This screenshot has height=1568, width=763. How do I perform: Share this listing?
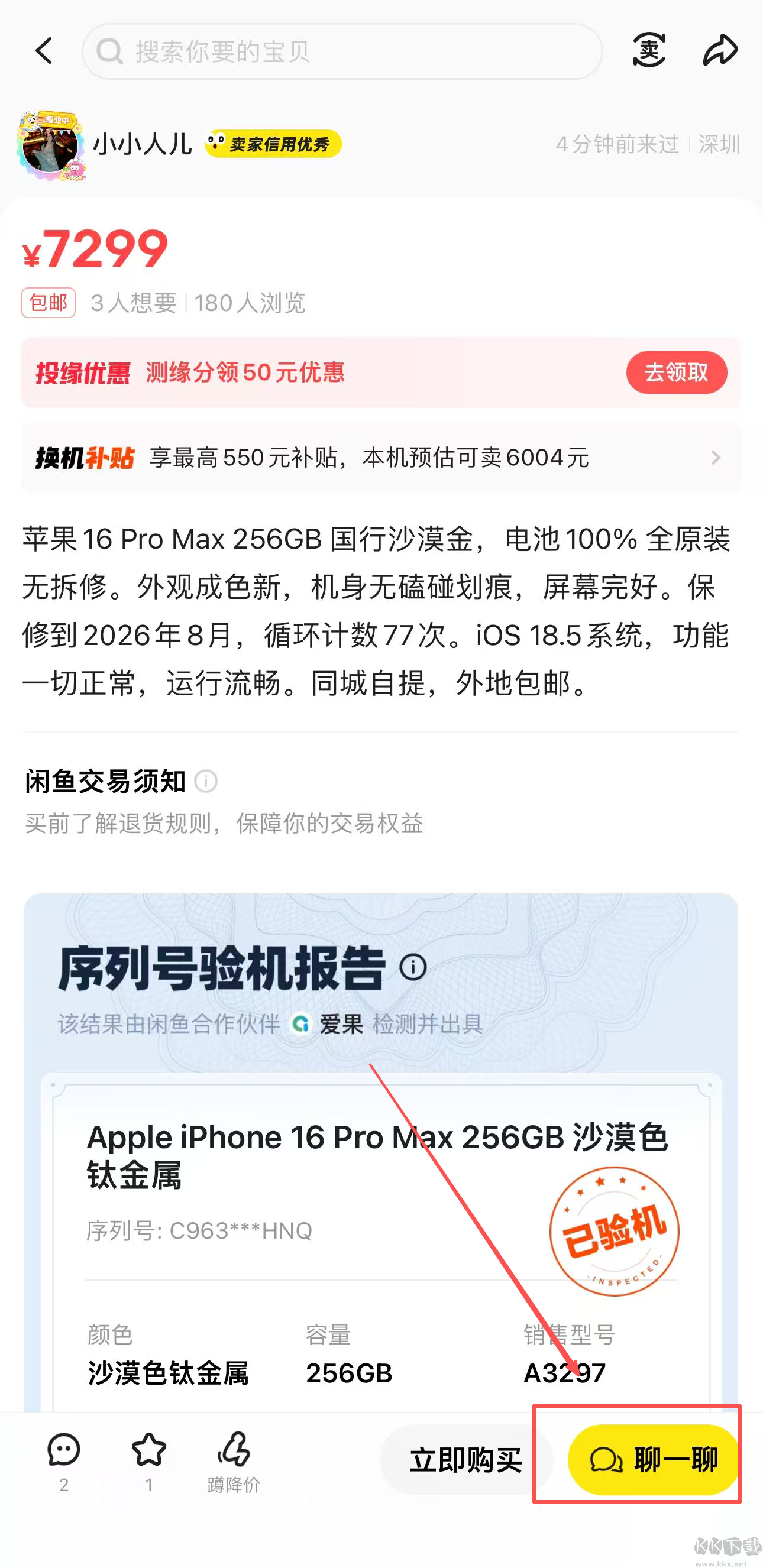[x=720, y=50]
